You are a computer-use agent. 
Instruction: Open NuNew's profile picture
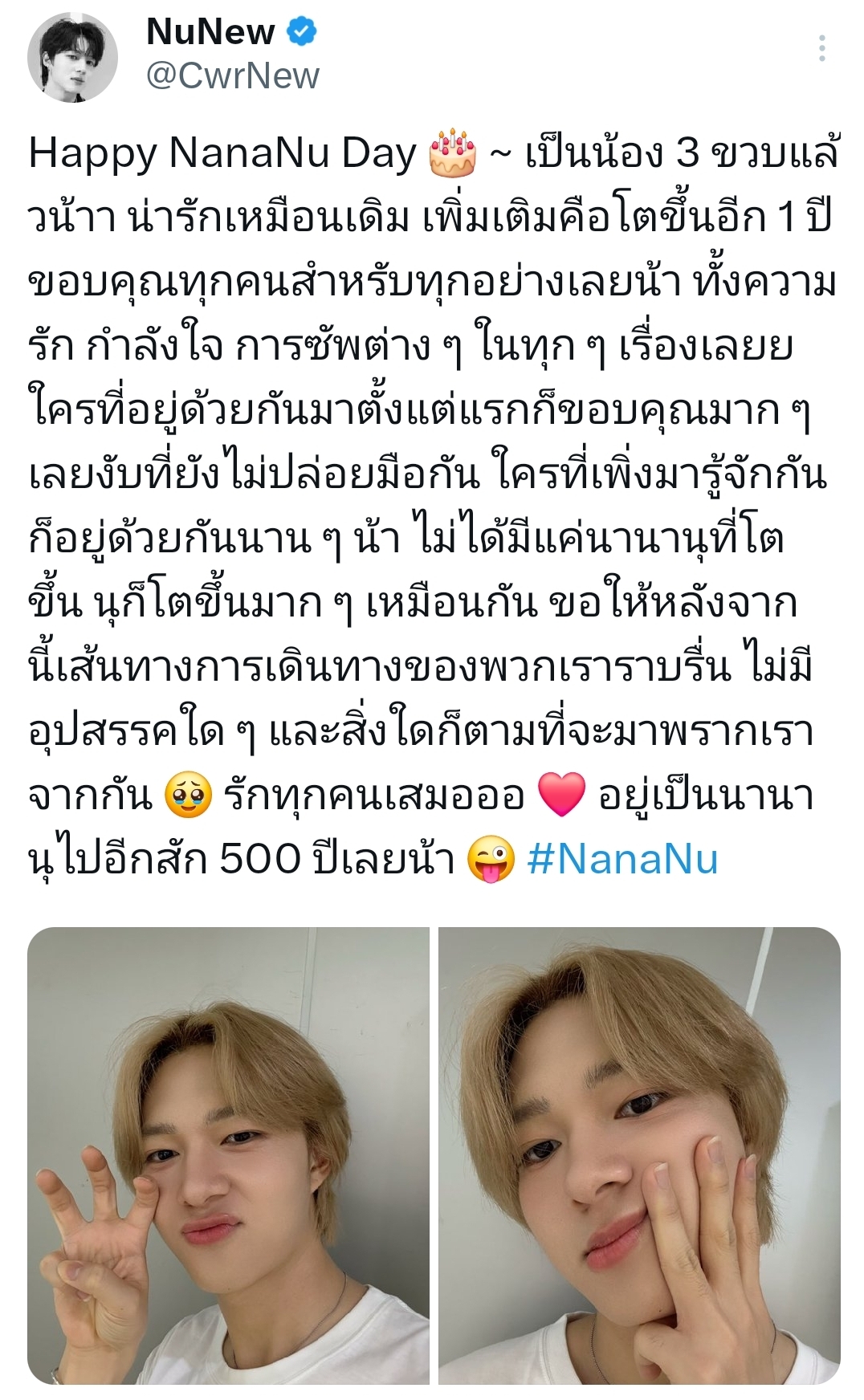coord(73,58)
